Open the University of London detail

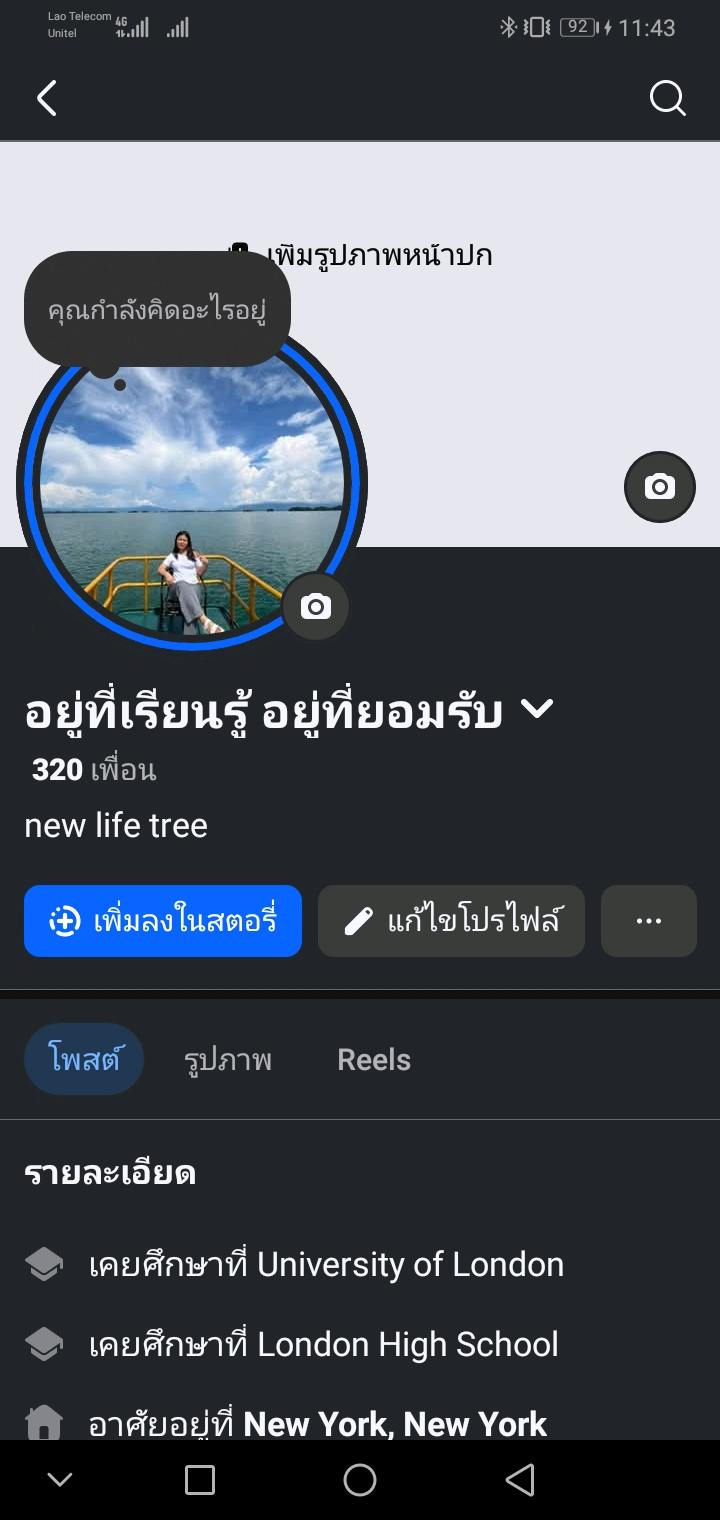click(x=410, y=1265)
